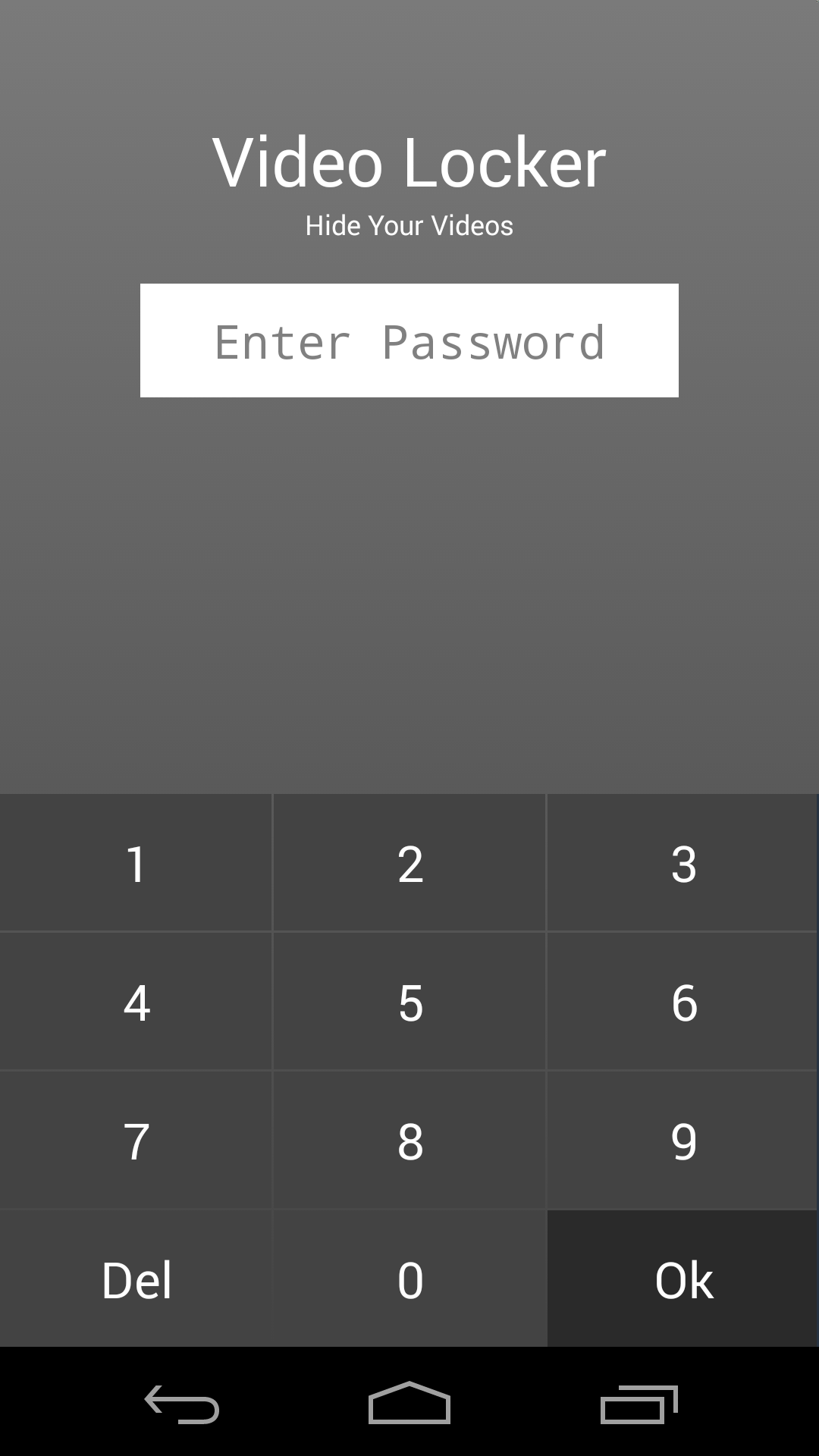
Task: Enter digit 5 on keypad
Action: pos(409,1002)
